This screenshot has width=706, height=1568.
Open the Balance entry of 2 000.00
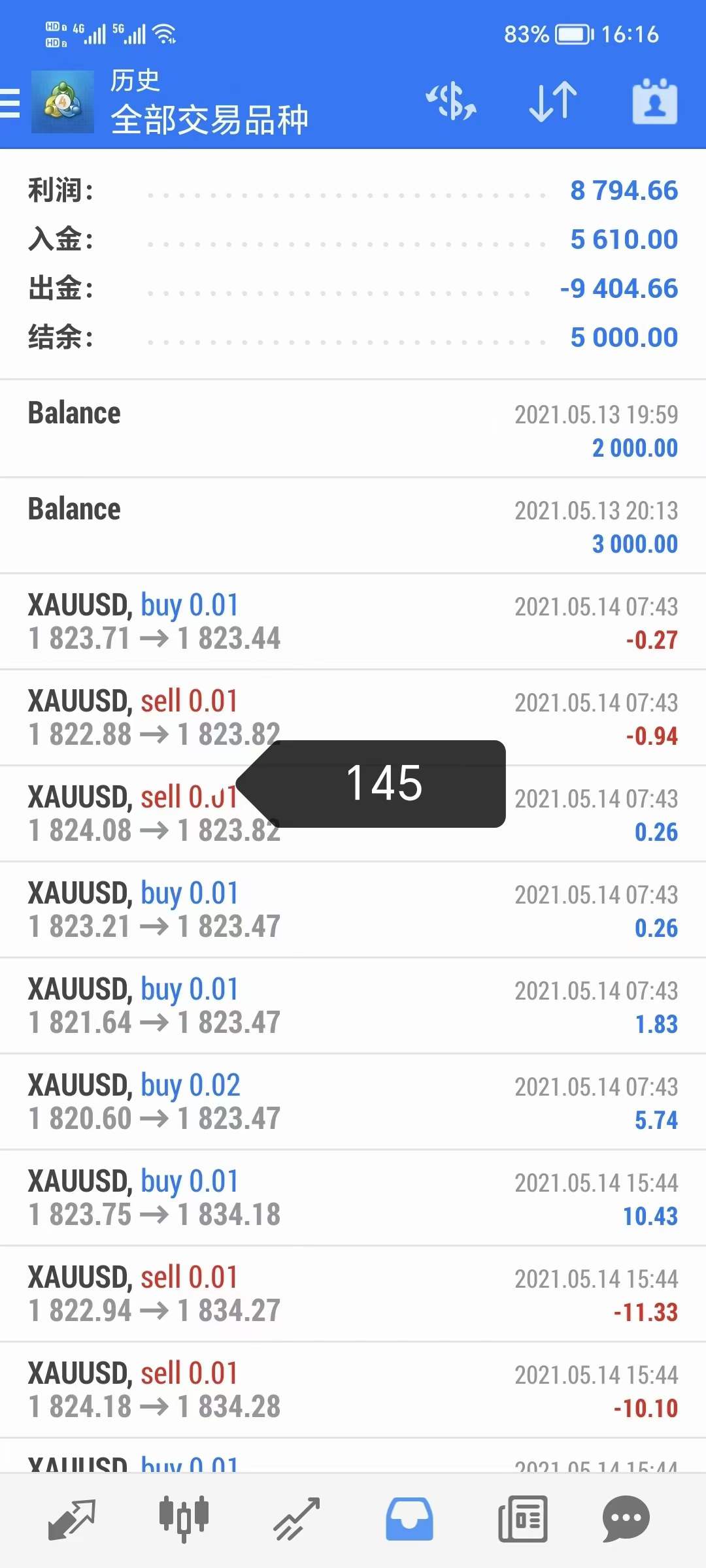pos(353,429)
